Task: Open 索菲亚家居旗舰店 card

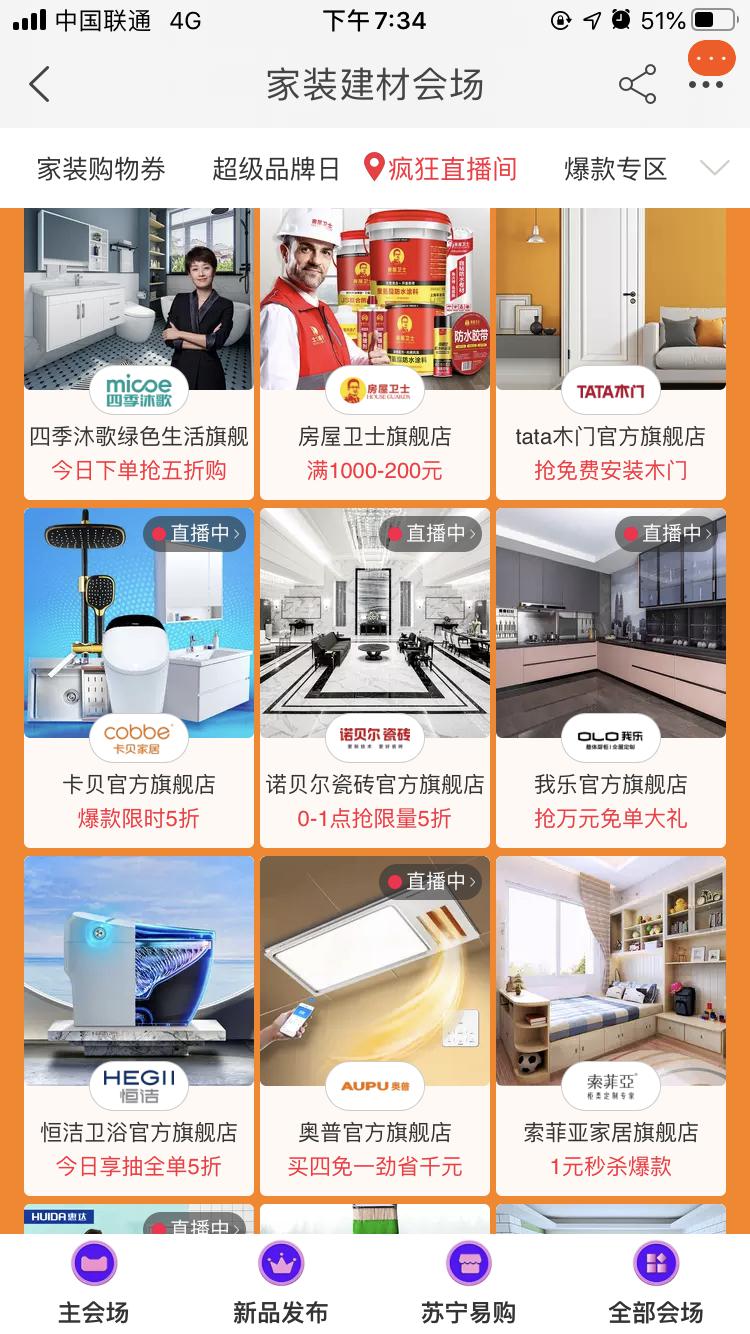Action: pyautogui.click(x=611, y=1024)
